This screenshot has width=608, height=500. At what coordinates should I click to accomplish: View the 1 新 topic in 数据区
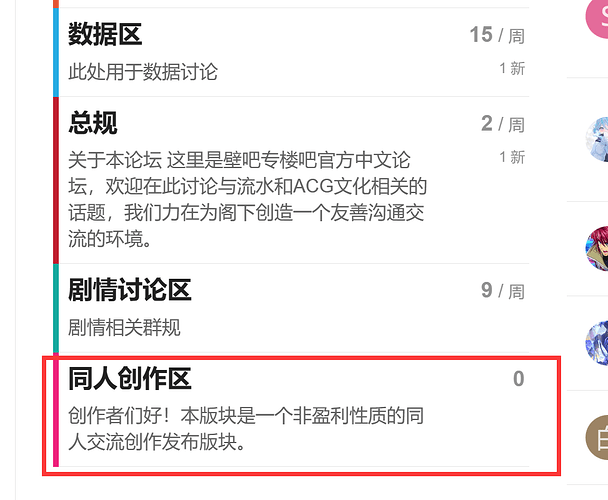coord(511,69)
